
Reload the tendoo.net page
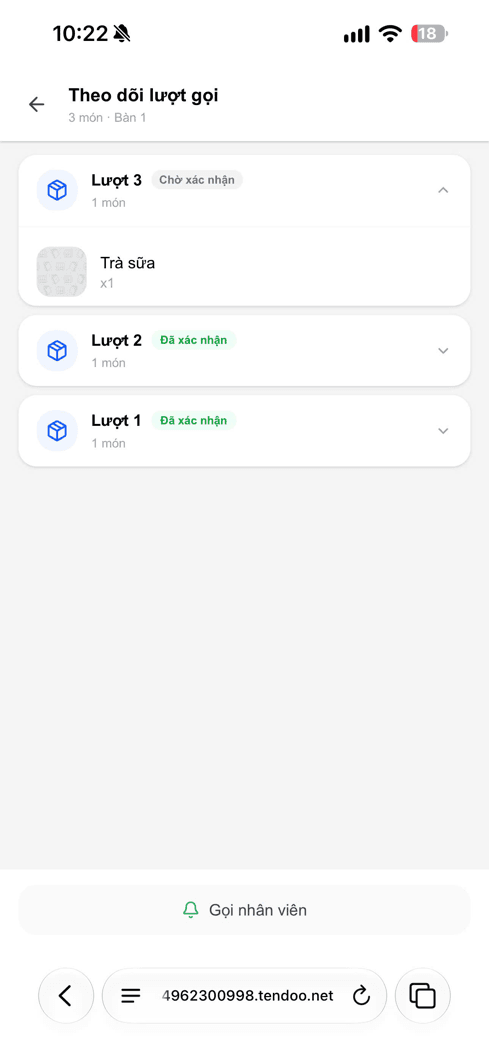pyautogui.click(x=362, y=996)
